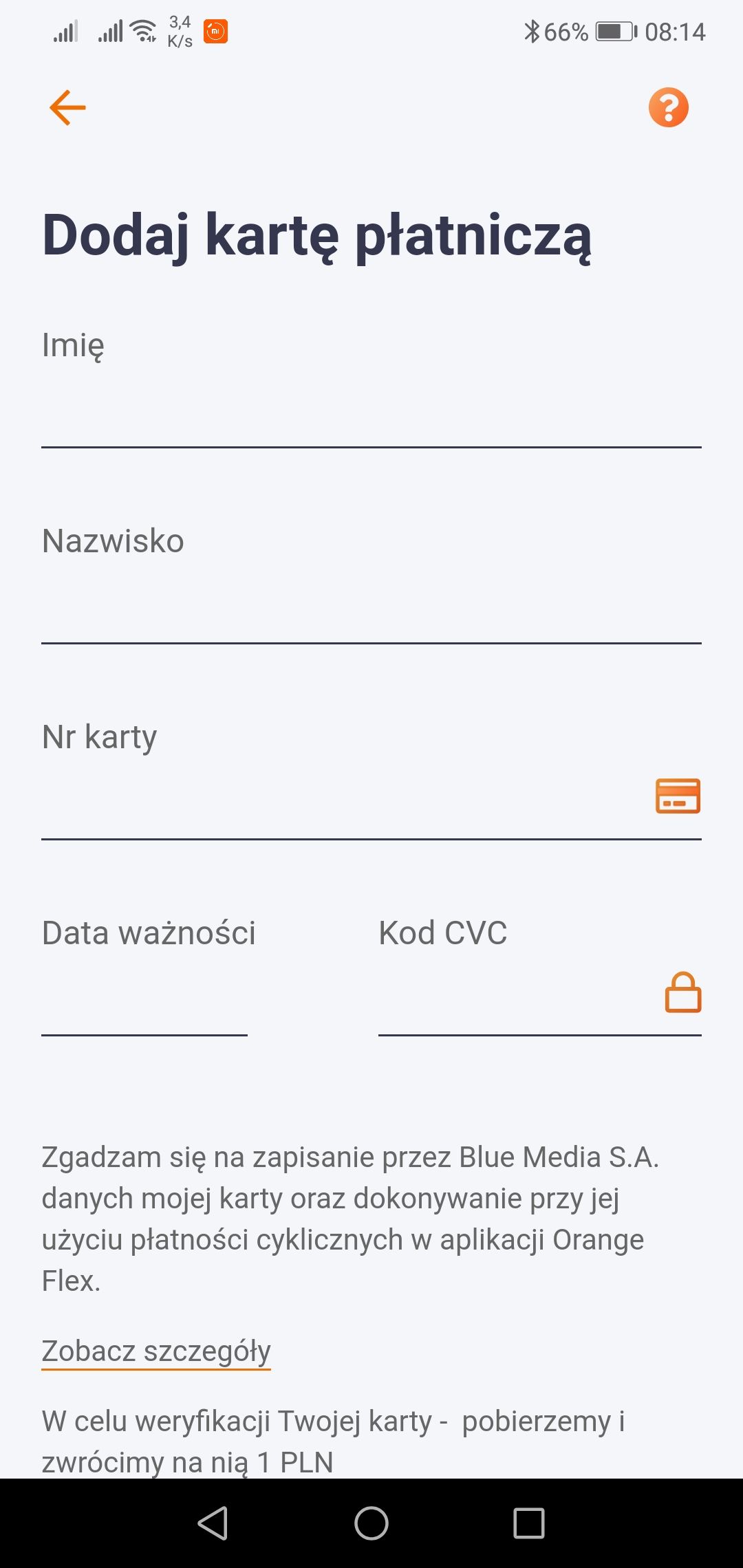The image size is (743, 1568).
Task: Tap the Dodaj kartę płatniczą heading
Action: click(x=319, y=237)
